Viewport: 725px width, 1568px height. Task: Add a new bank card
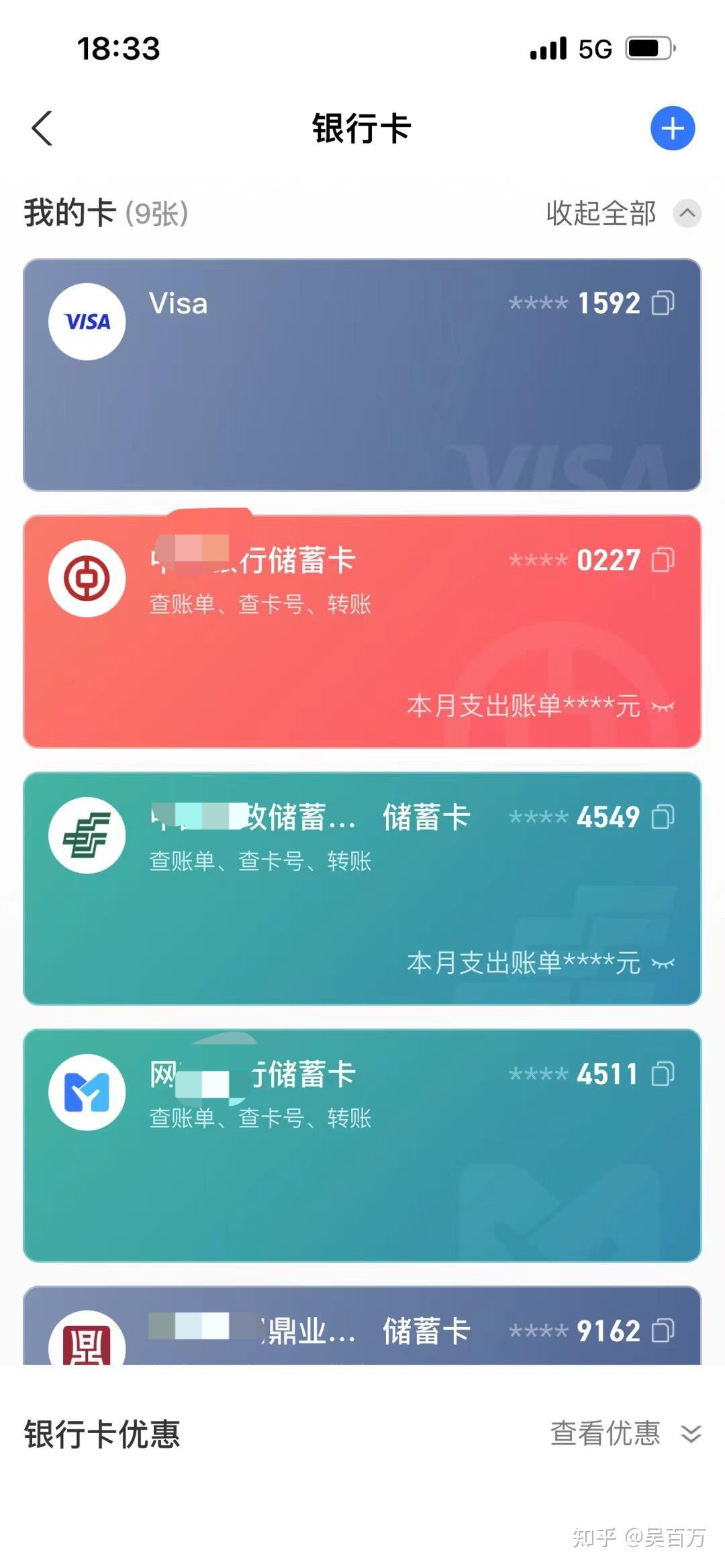pos(672,128)
